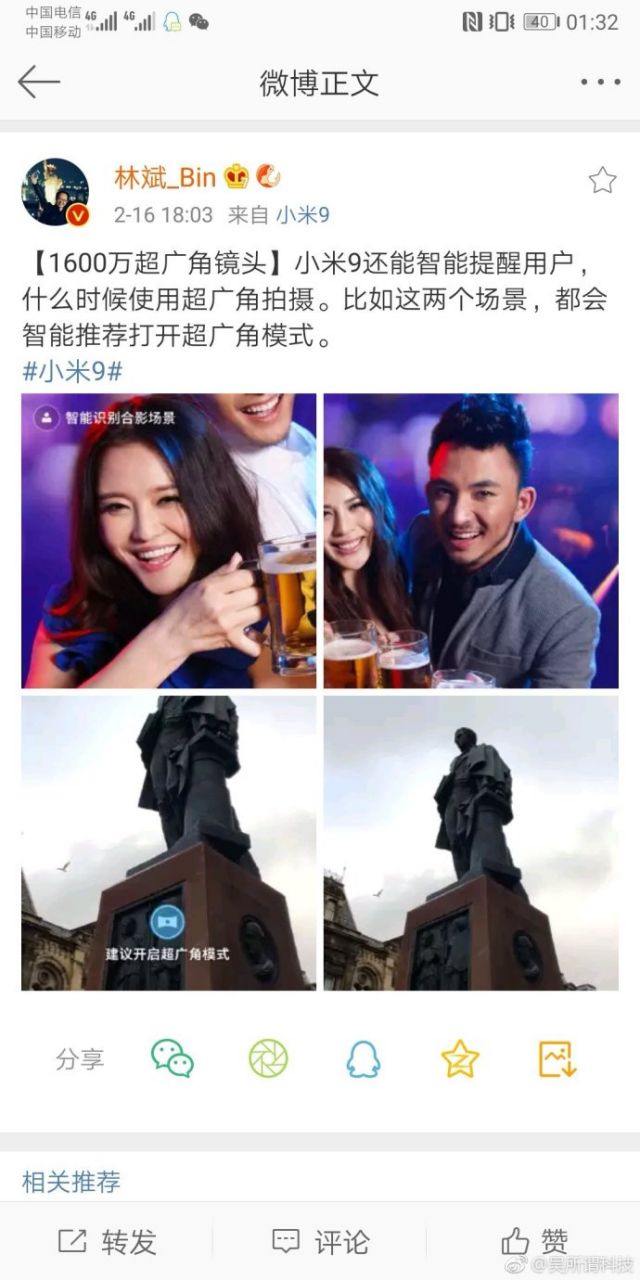The width and height of the screenshot is (640, 1280).
Task: Open the #小米9# hashtag
Action: click(72, 371)
